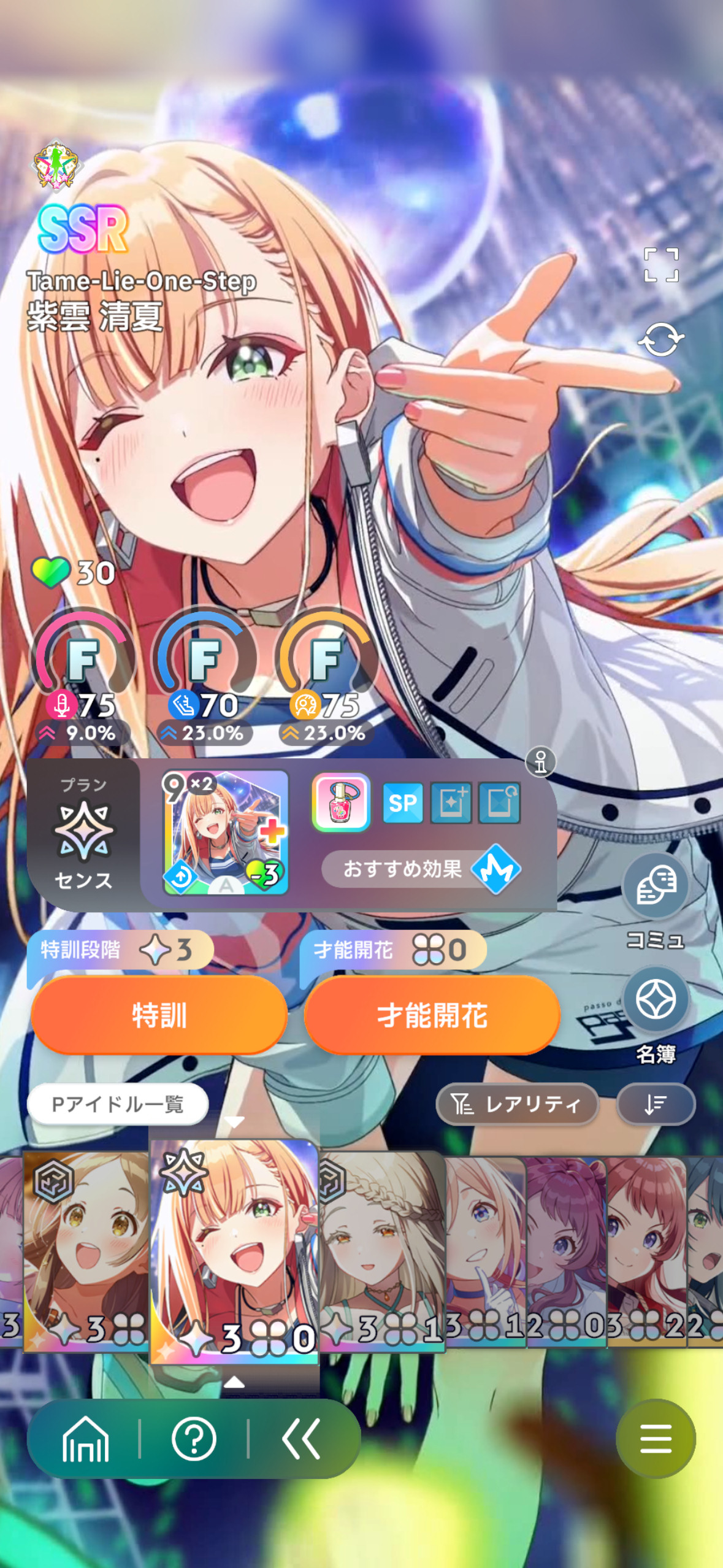Open 名簿 roster

click(656, 1015)
